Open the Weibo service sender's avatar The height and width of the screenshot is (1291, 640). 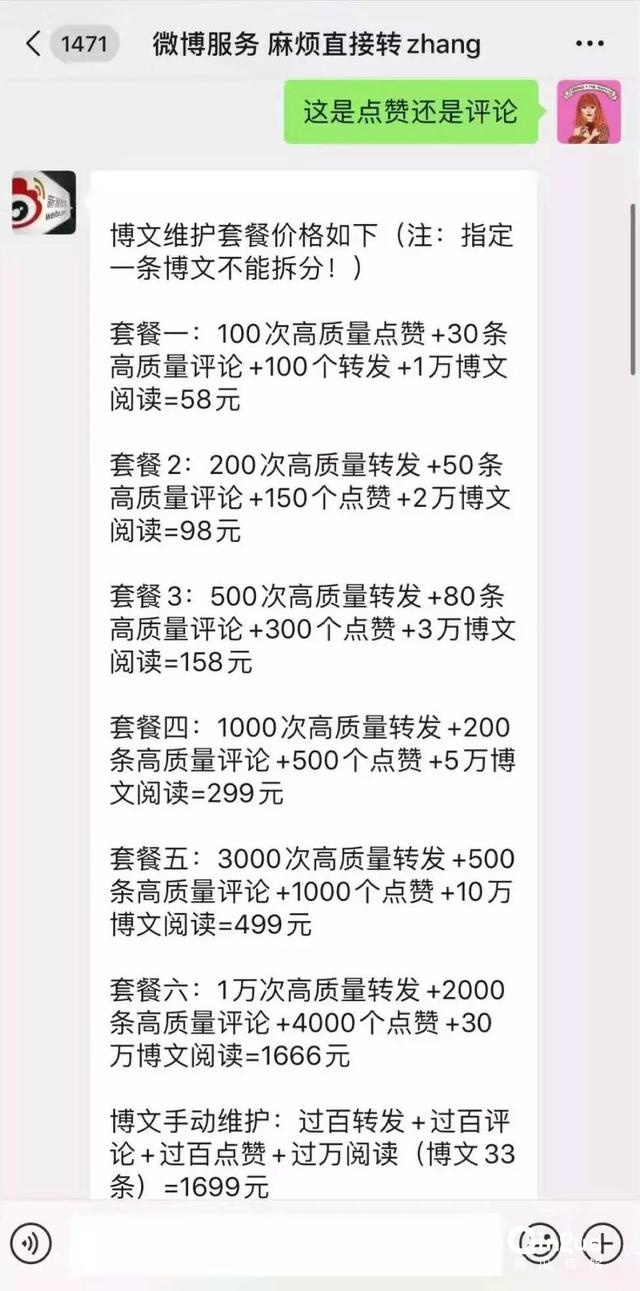(x=44, y=203)
